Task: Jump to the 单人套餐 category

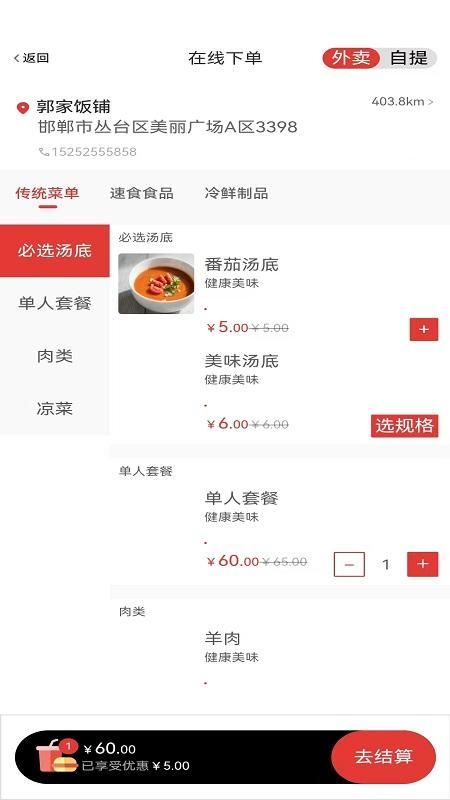Action: coord(55,304)
